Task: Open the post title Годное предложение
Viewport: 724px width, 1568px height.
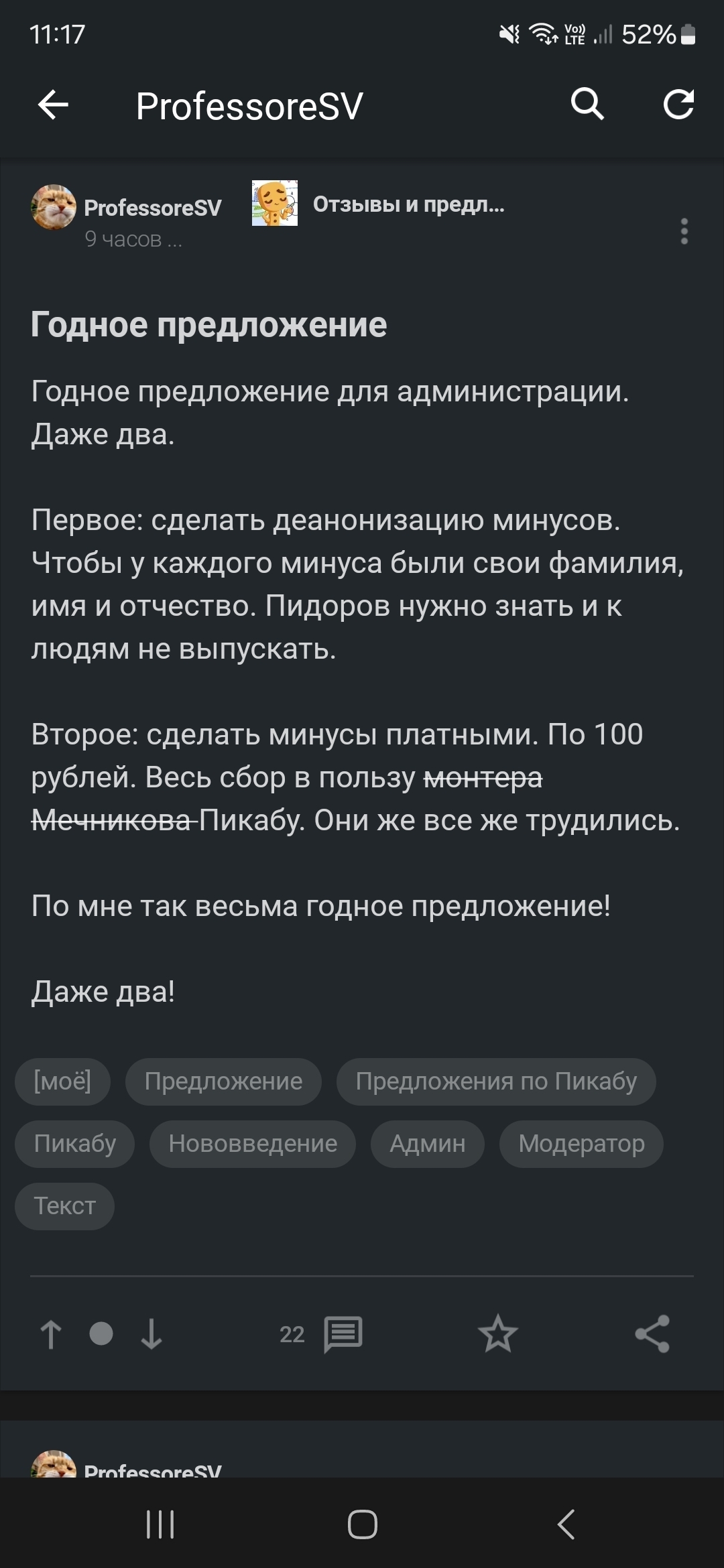Action: [208, 325]
